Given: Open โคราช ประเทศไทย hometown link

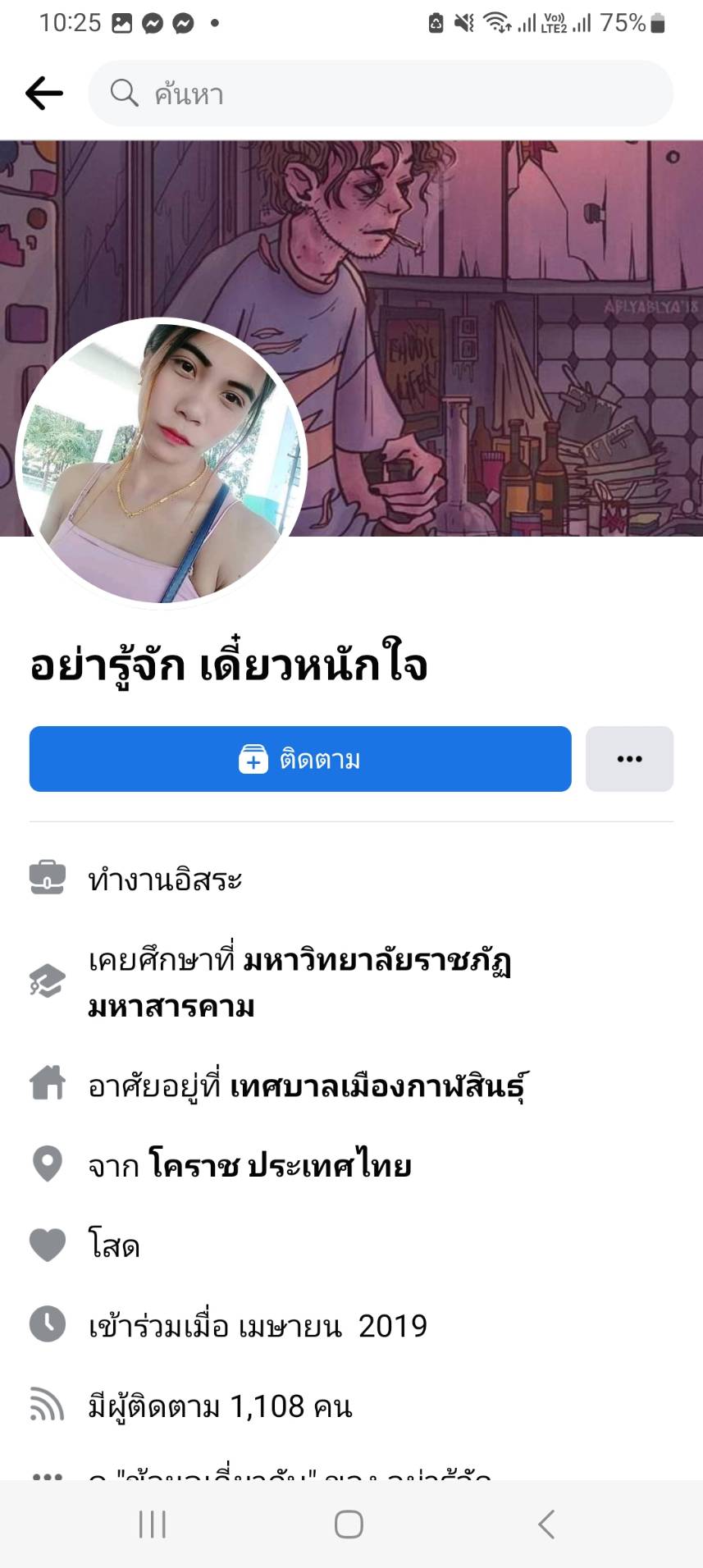Looking at the screenshot, I should 280,1165.
